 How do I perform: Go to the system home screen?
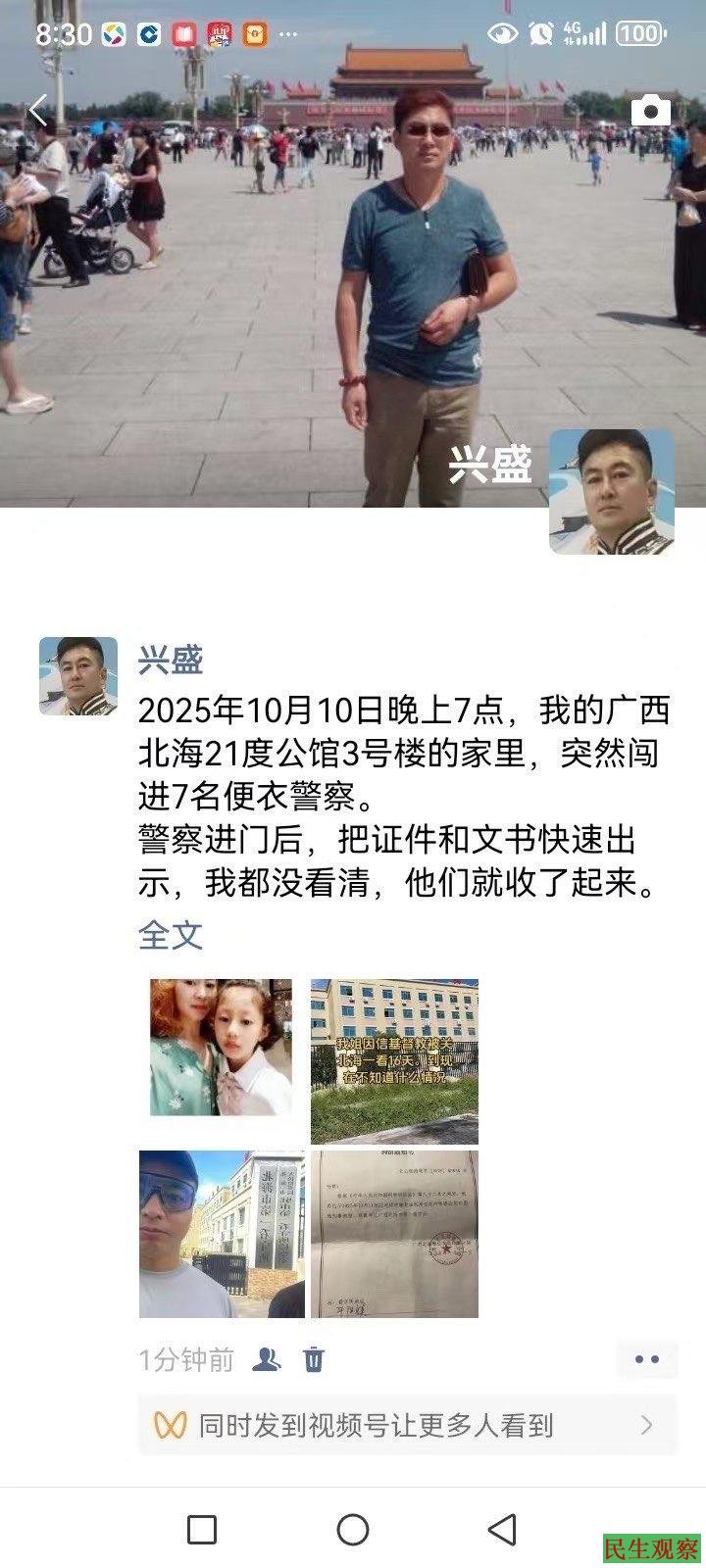pos(353,1529)
